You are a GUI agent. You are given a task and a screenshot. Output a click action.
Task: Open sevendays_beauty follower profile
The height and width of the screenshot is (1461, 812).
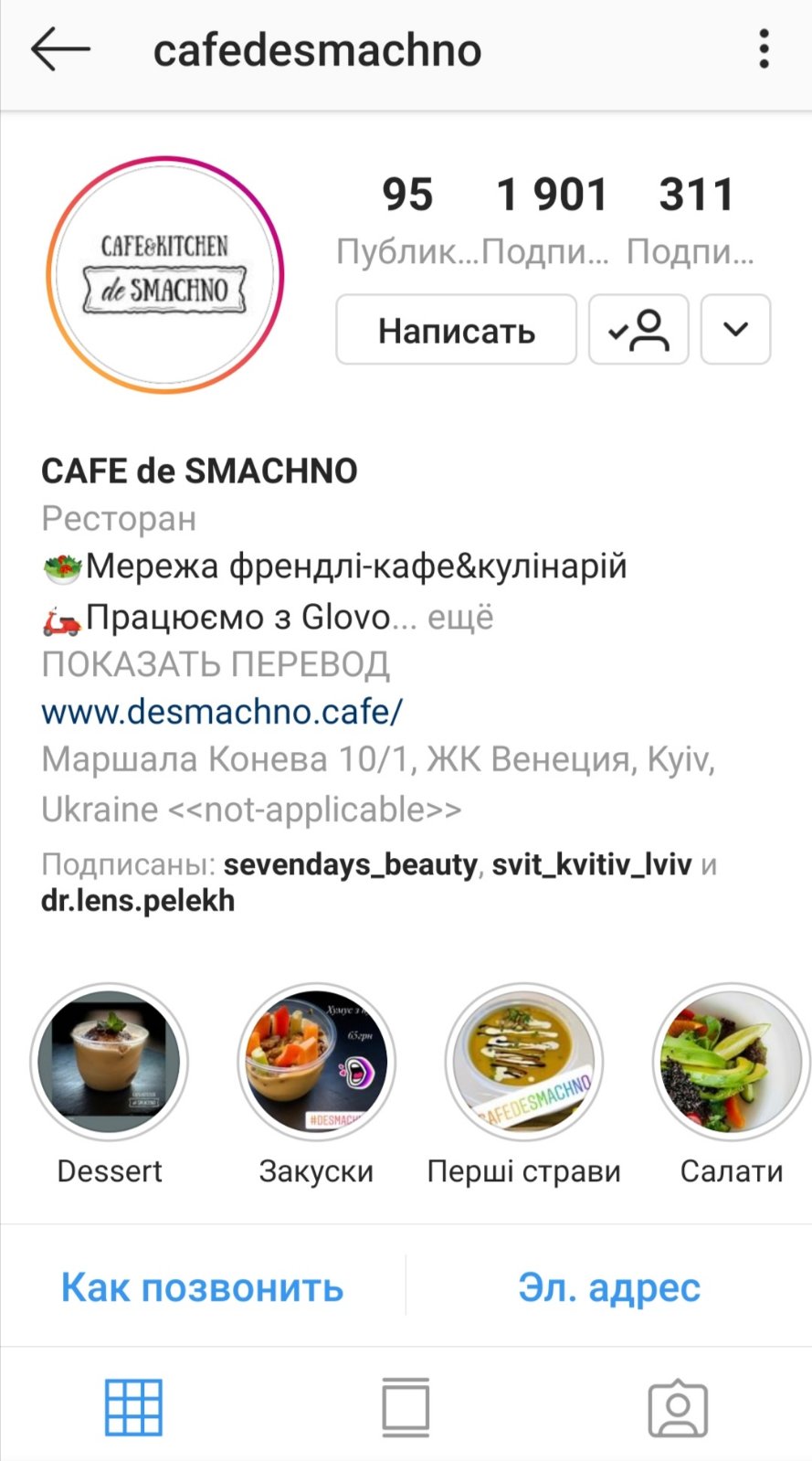click(x=351, y=864)
